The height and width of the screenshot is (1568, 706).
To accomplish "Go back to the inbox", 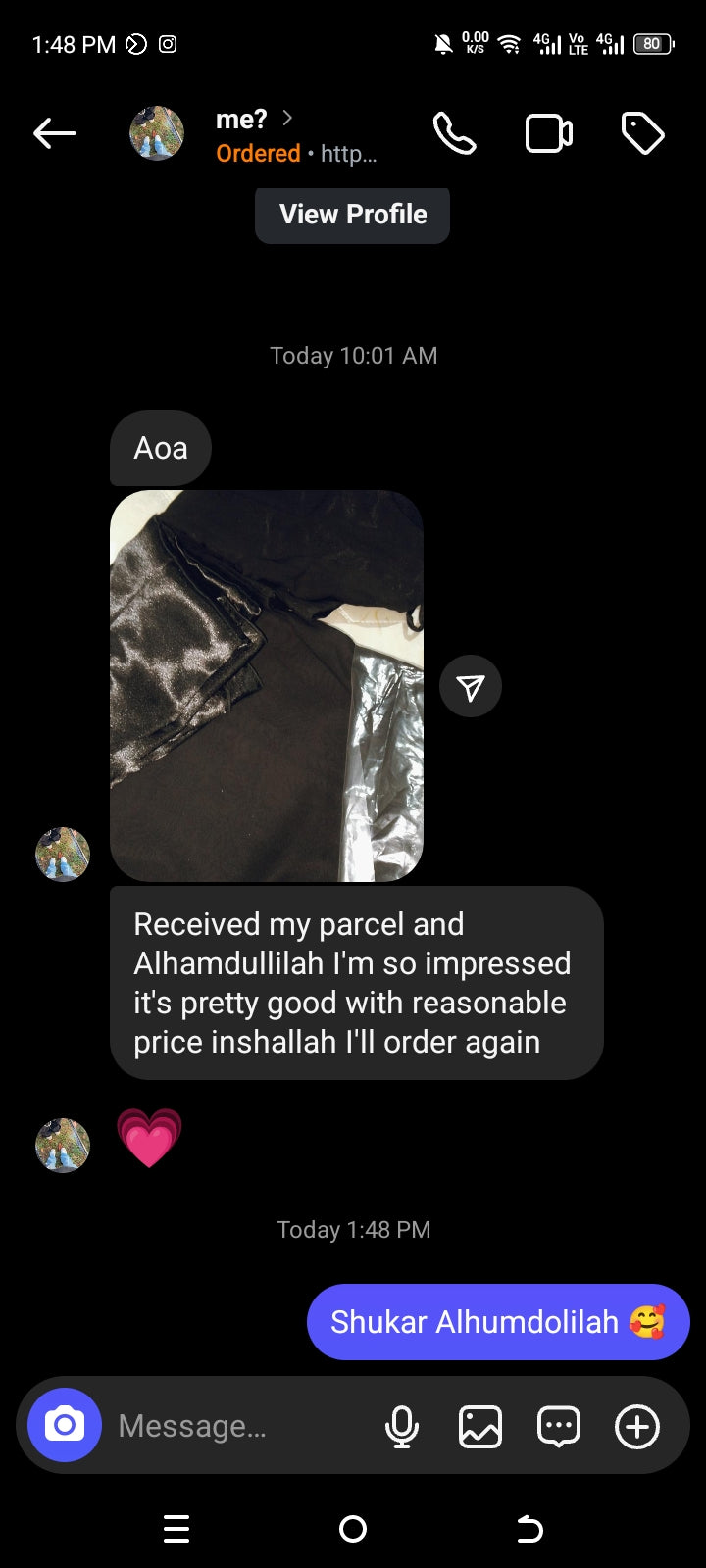I will pyautogui.click(x=55, y=133).
